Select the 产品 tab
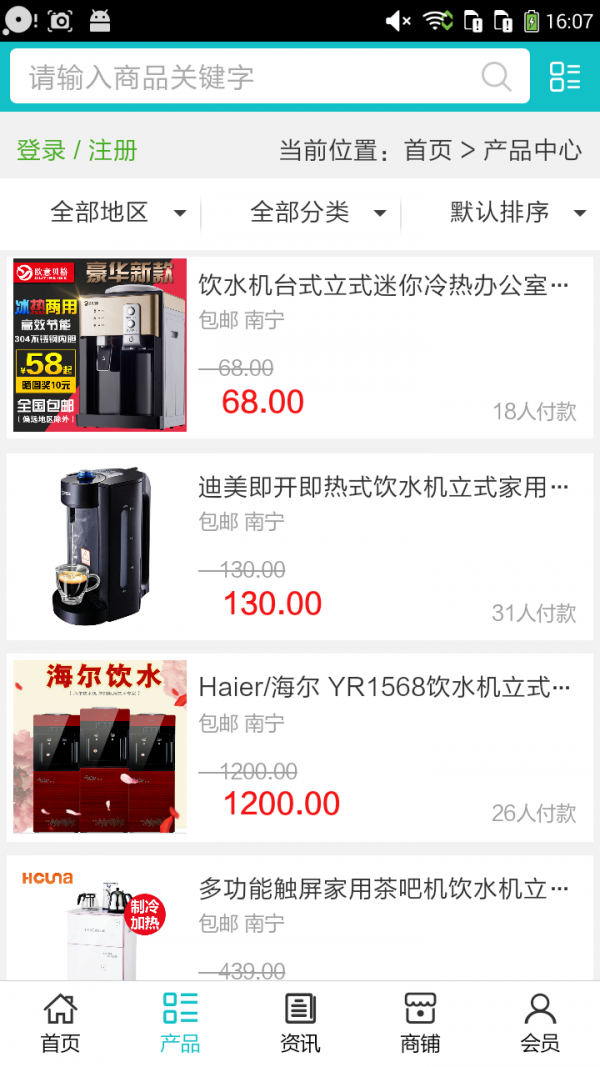This screenshot has height=1067, width=600. click(x=180, y=1024)
